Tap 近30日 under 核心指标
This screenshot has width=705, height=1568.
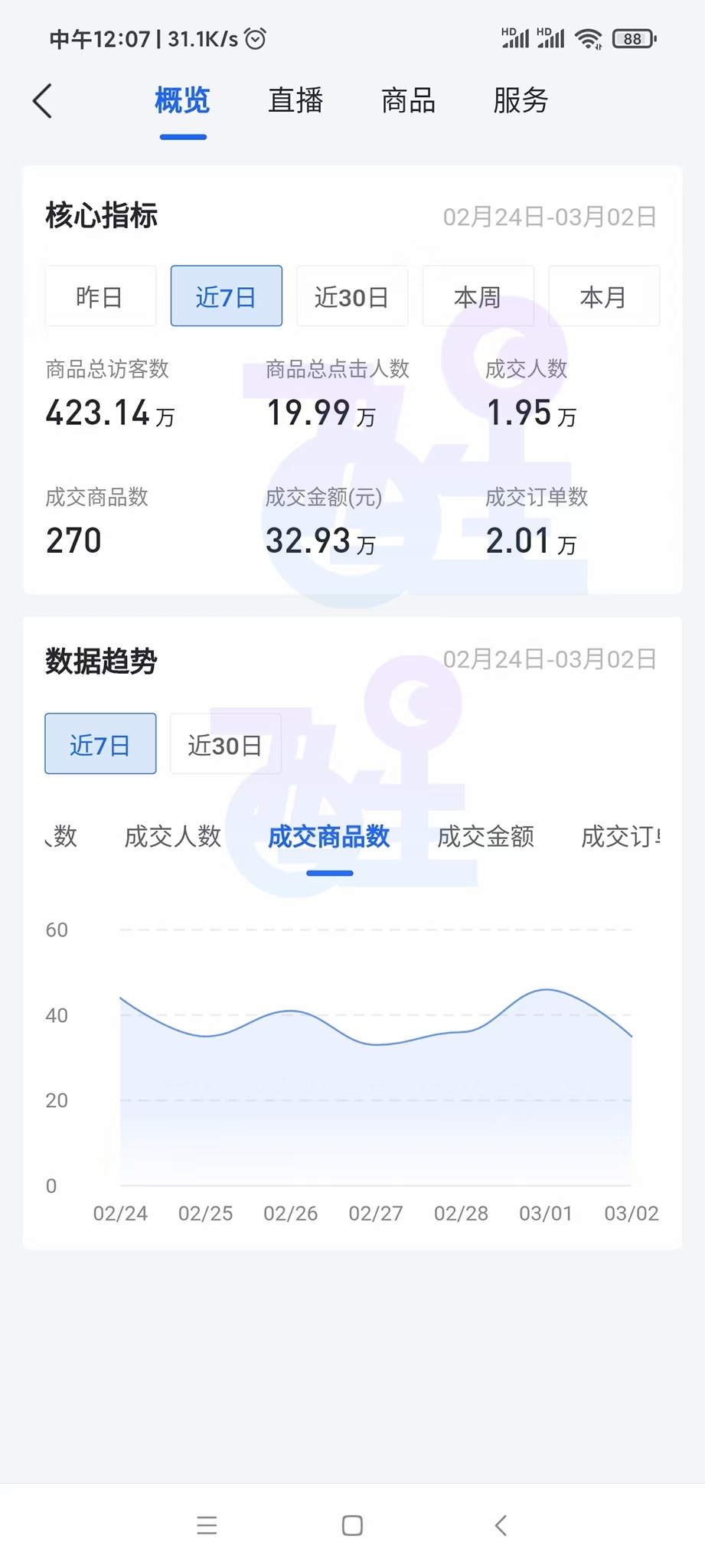[352, 296]
